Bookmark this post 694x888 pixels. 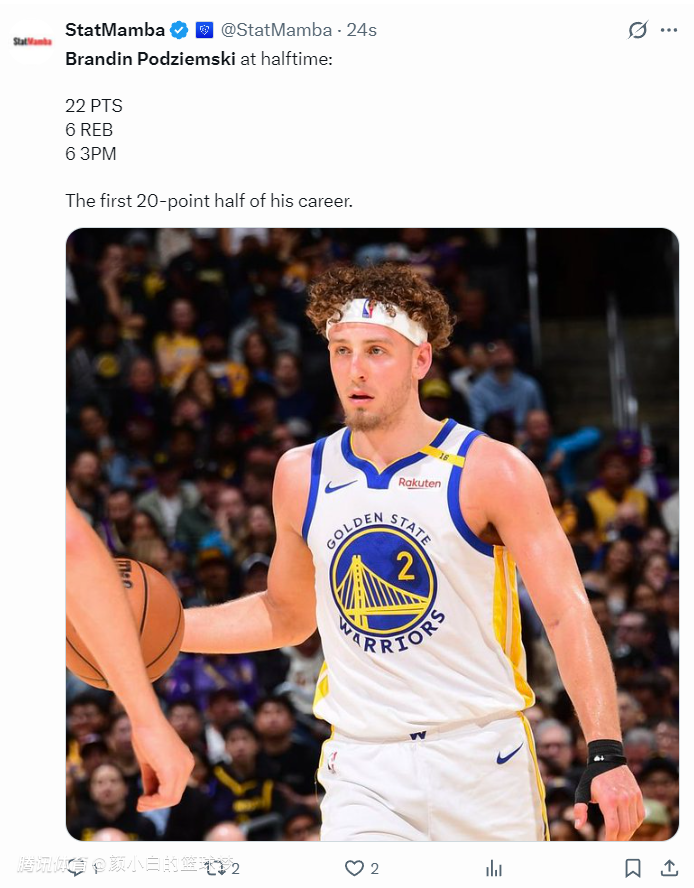point(632,868)
